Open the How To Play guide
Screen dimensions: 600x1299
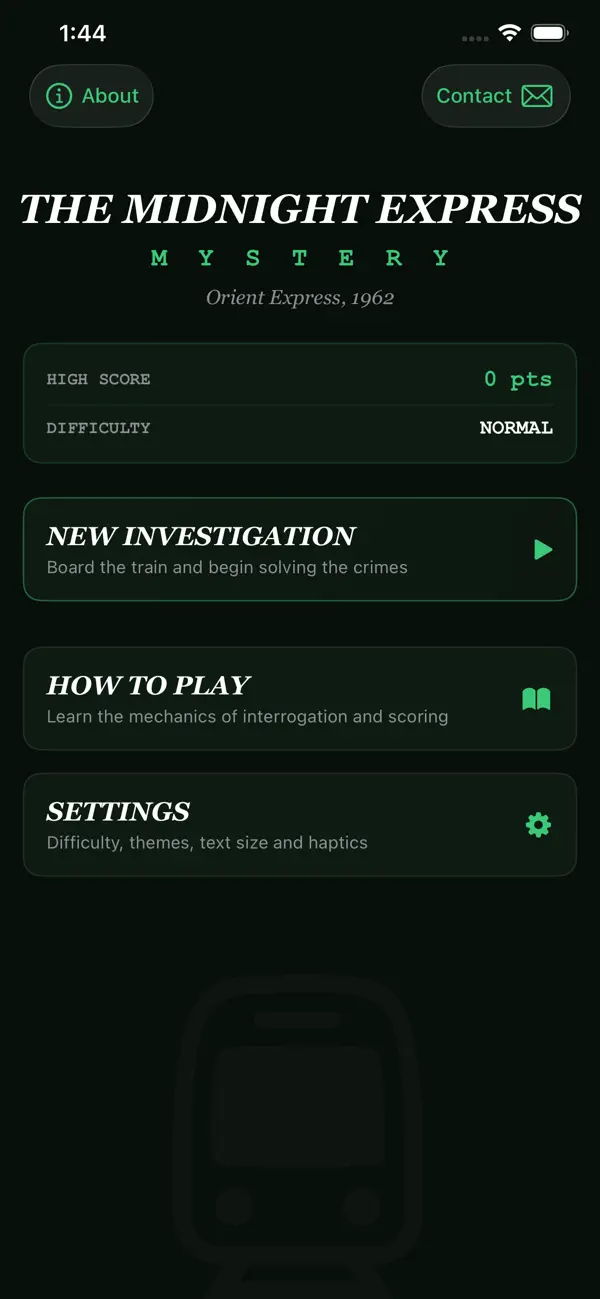300,699
